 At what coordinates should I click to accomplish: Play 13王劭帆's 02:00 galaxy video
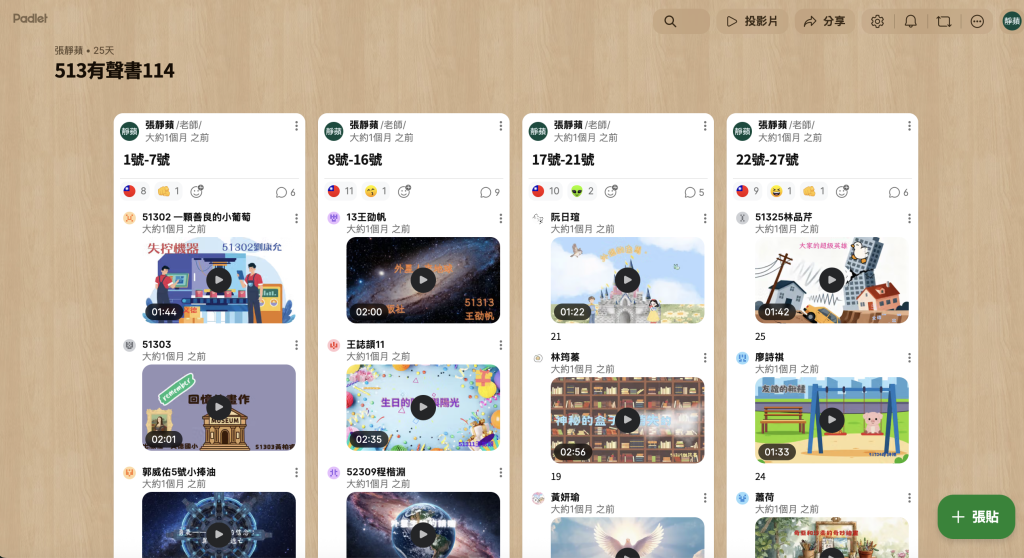click(423, 280)
